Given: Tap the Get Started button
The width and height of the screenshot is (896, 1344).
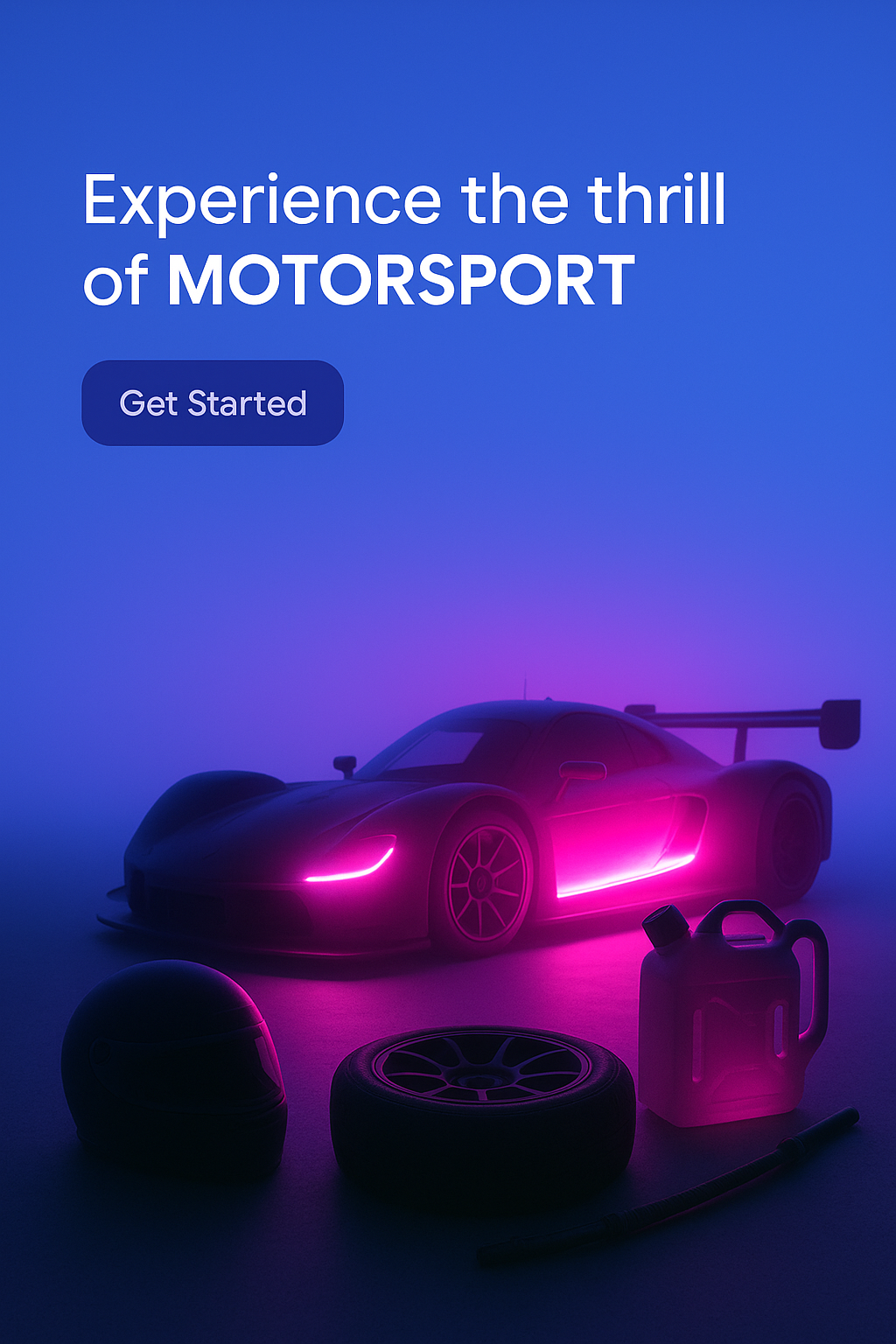Looking at the screenshot, I should pos(213,403).
